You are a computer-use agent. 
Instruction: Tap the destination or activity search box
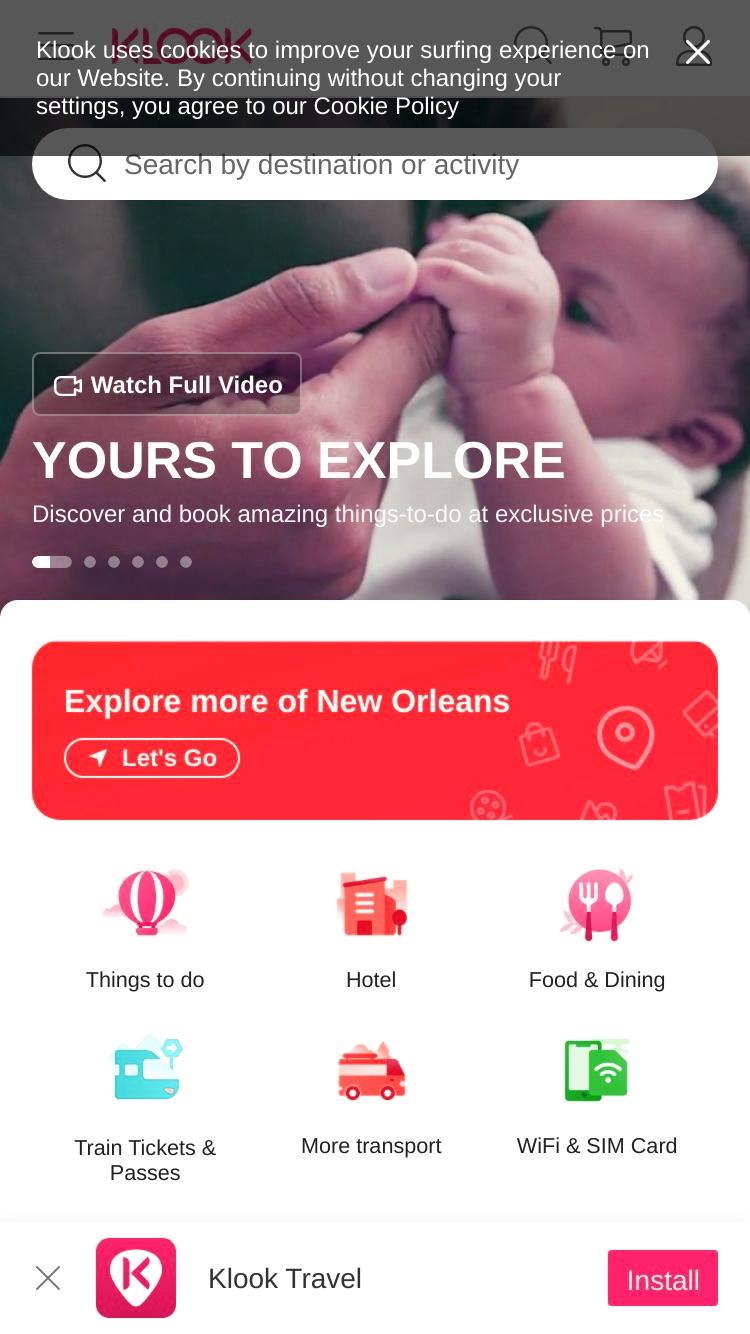pos(375,164)
